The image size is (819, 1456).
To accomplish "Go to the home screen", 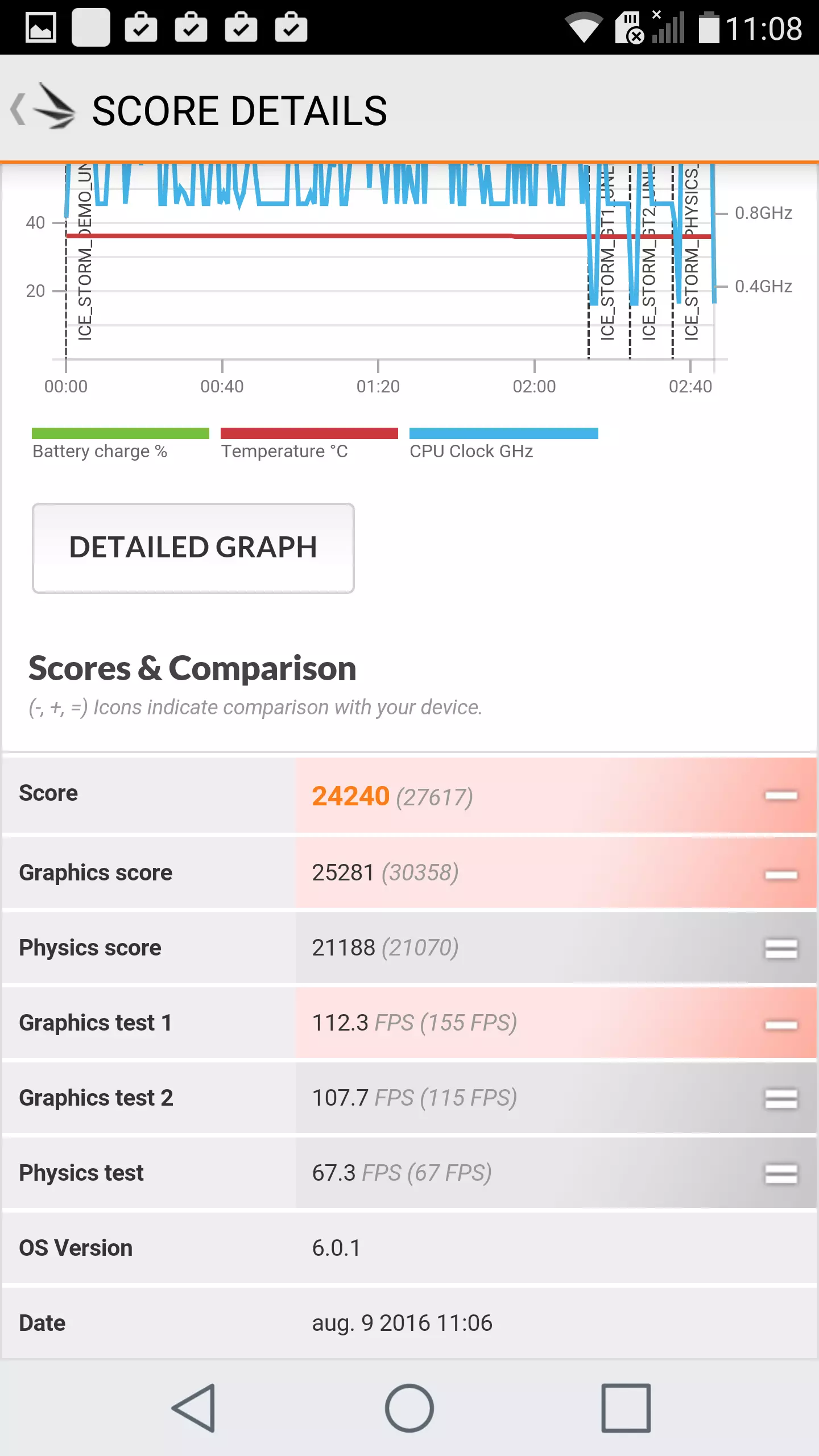I will pos(409,1408).
